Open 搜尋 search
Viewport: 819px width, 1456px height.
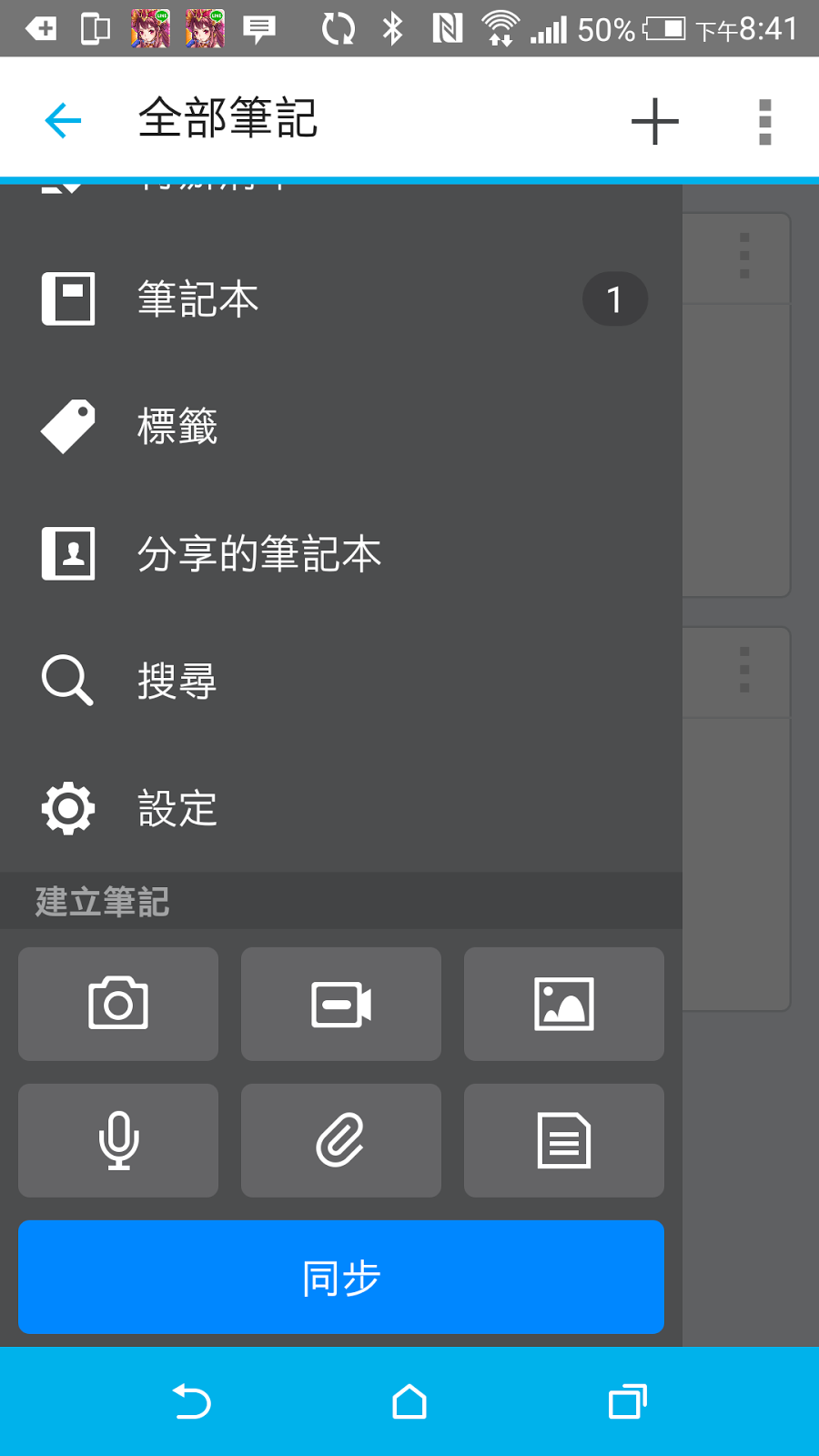pos(341,681)
